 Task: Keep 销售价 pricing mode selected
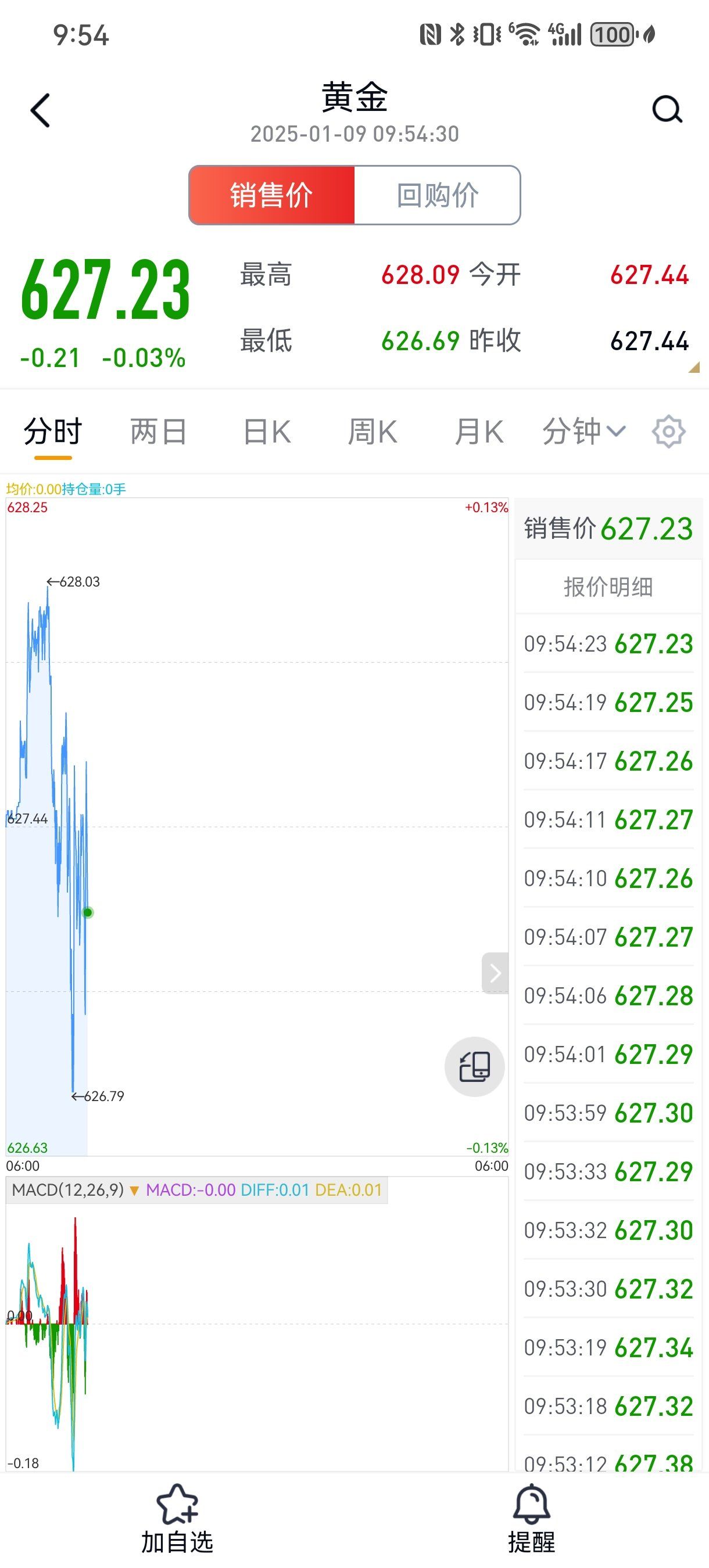coord(273,195)
